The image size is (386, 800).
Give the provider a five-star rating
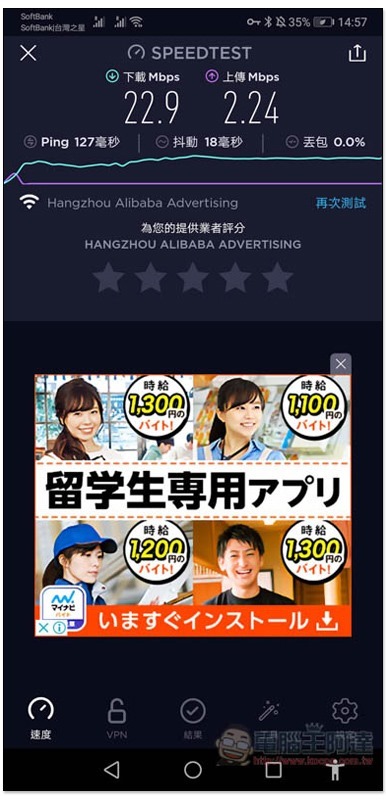pos(277,278)
